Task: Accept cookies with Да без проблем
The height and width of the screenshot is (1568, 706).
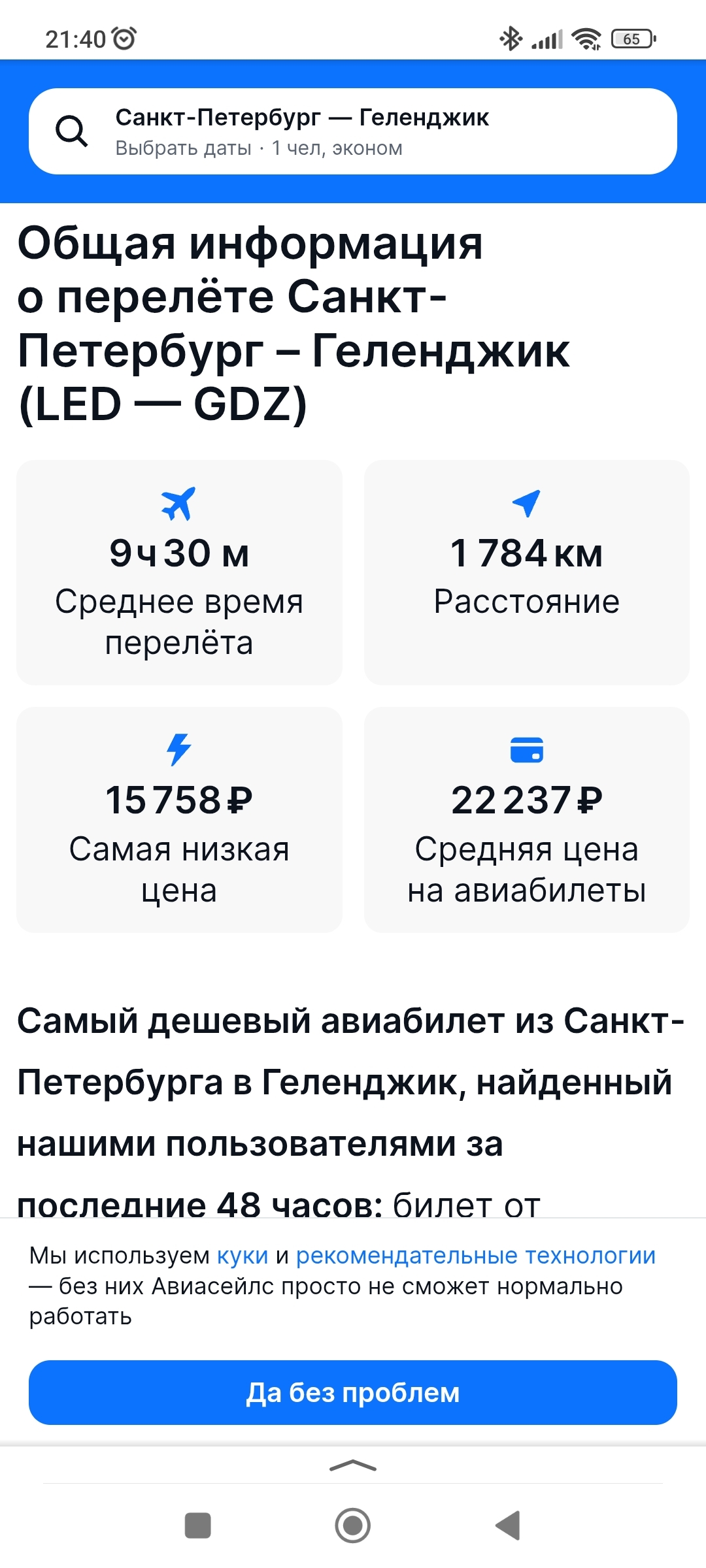Action: 353,1392
